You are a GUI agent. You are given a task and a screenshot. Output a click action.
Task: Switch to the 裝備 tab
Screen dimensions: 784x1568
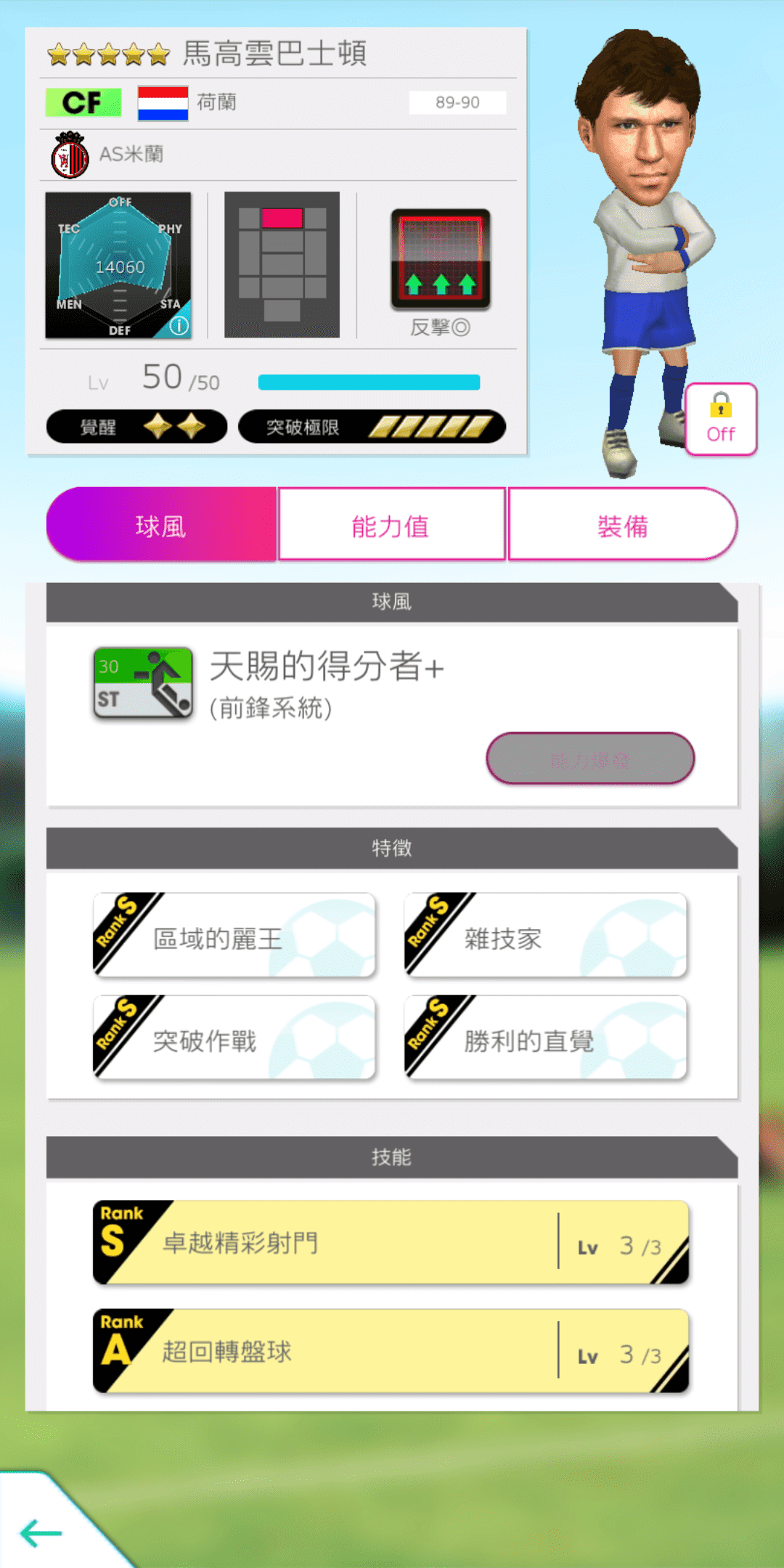tap(623, 524)
